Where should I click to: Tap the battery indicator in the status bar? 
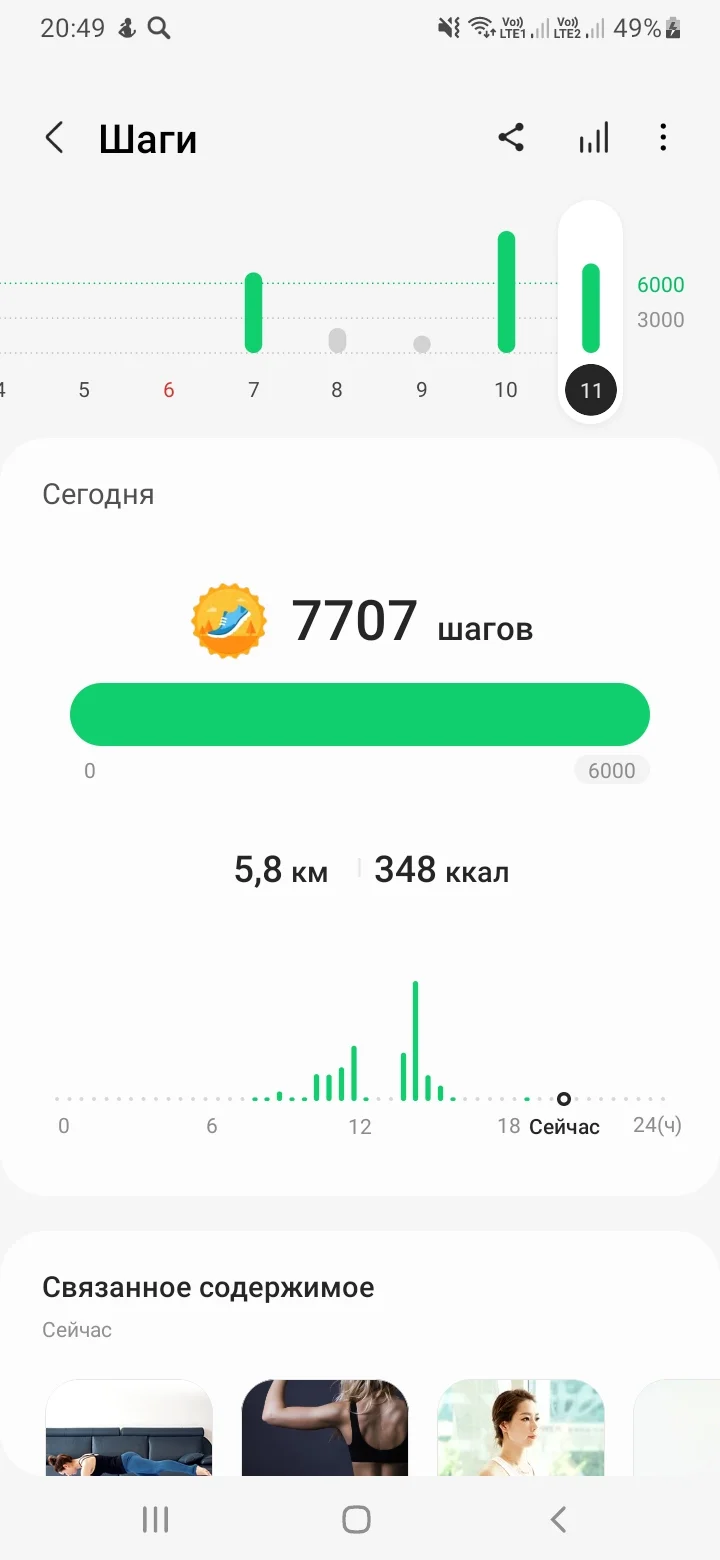(x=672, y=29)
